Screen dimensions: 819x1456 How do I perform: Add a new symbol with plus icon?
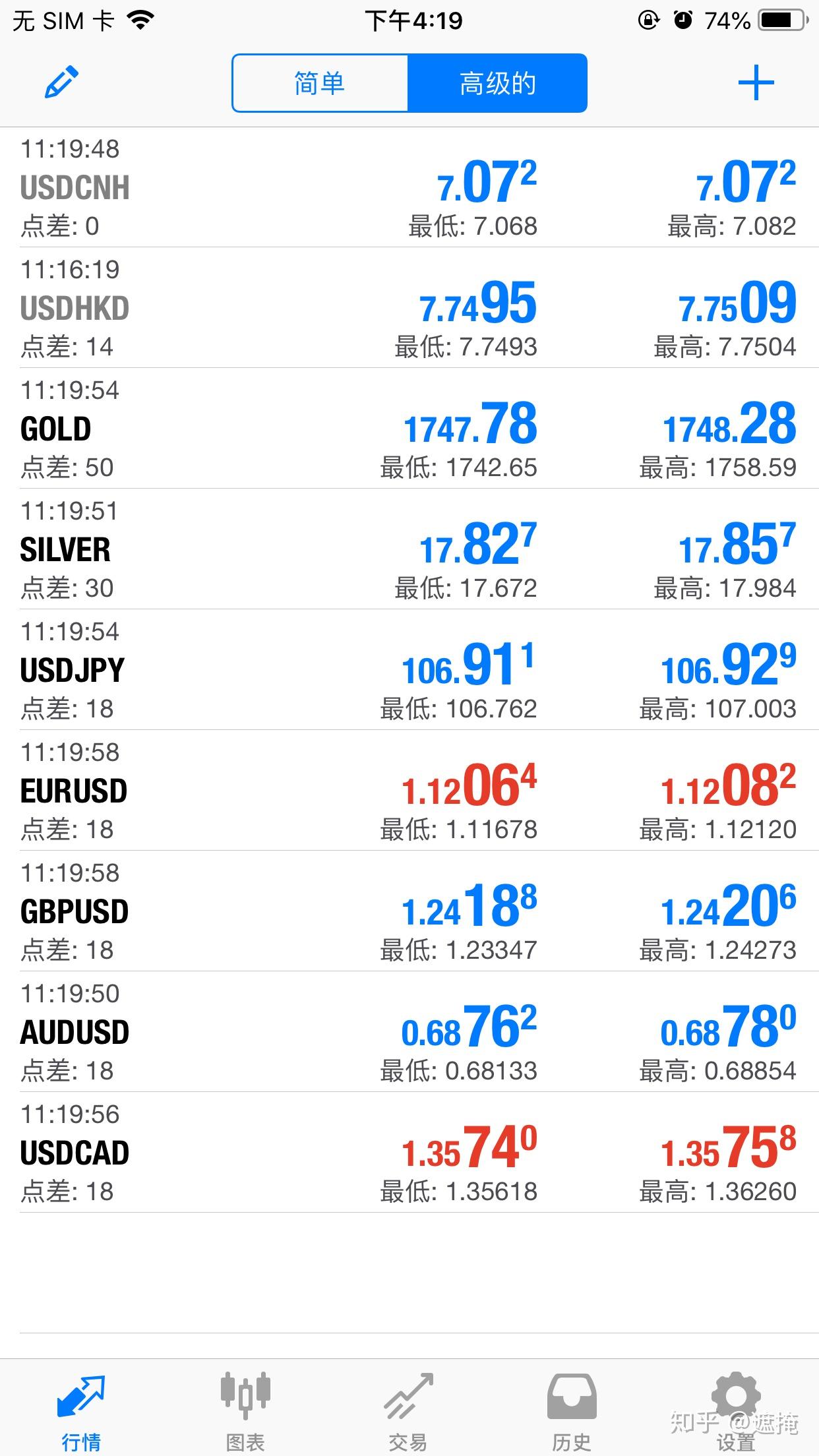point(756,83)
